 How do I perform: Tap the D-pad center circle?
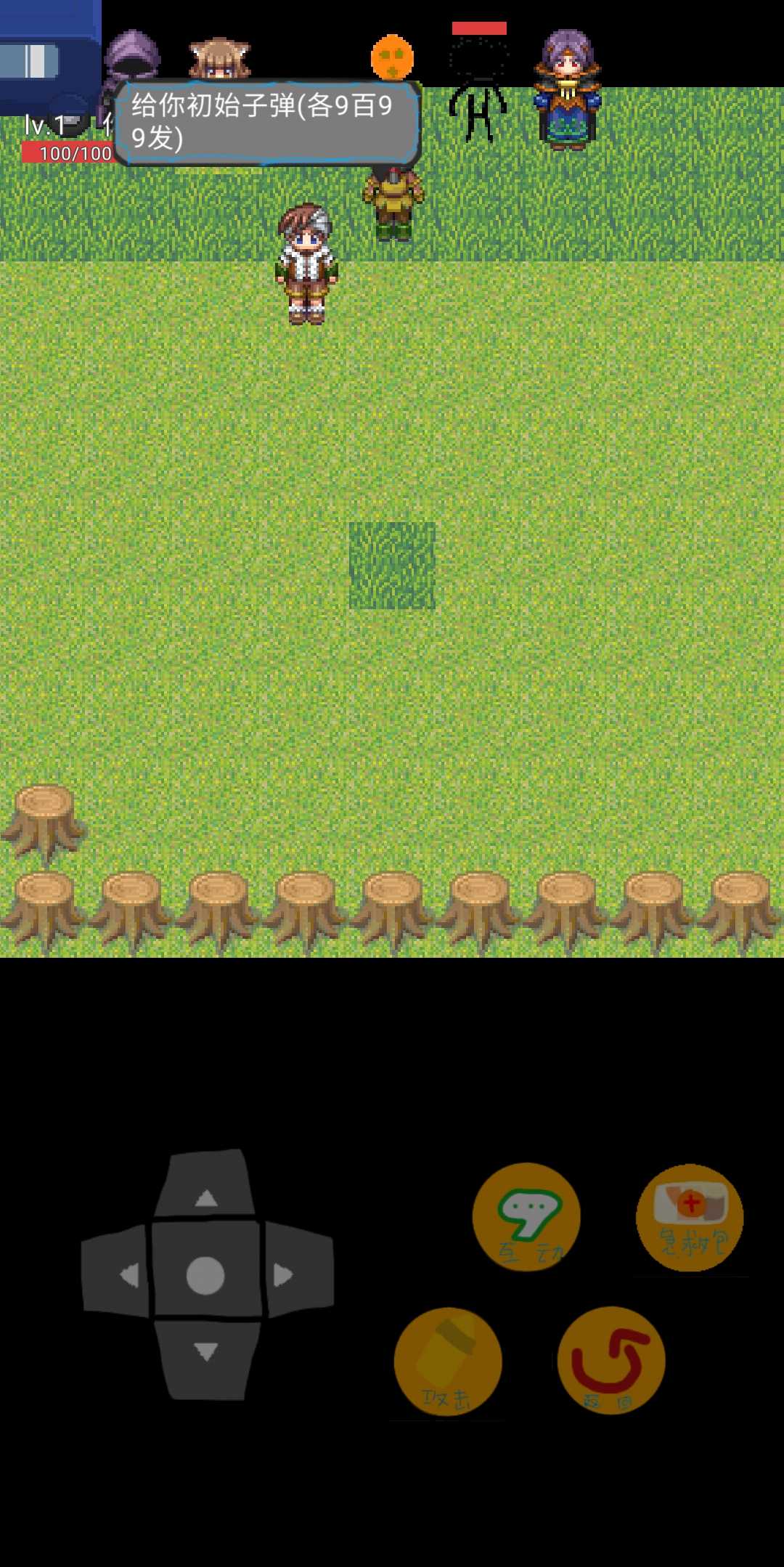click(x=205, y=1274)
